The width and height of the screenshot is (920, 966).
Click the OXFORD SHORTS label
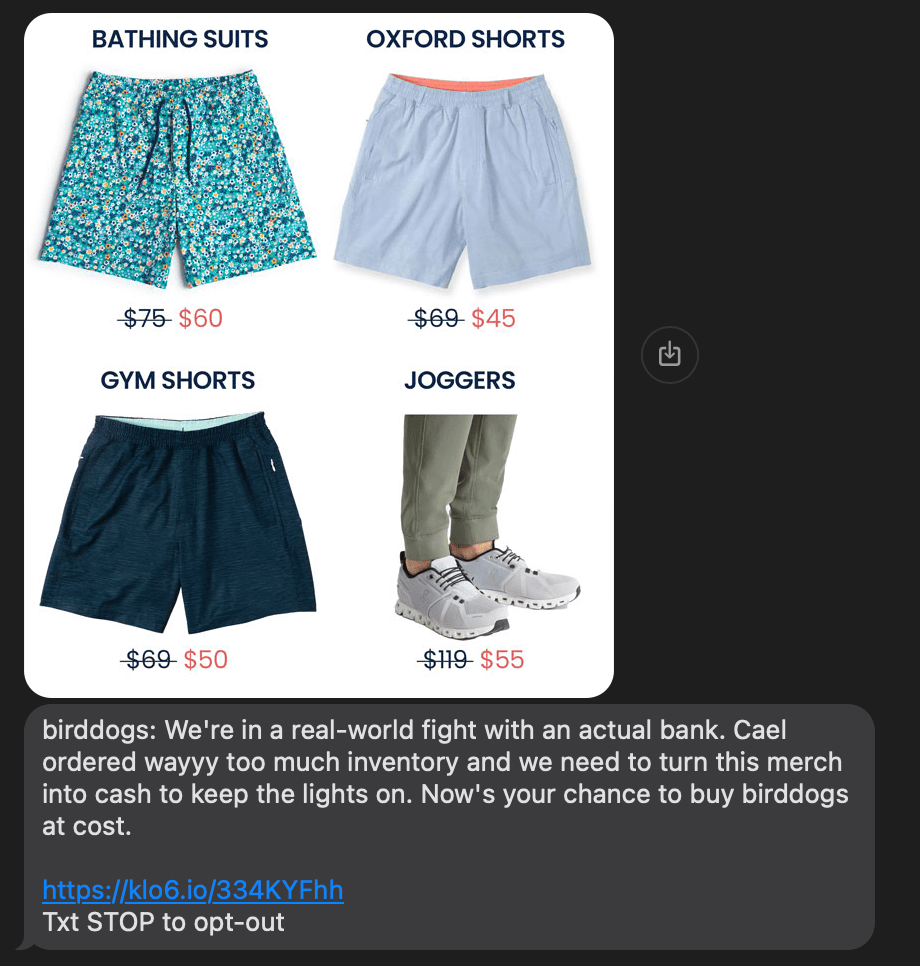(x=465, y=39)
